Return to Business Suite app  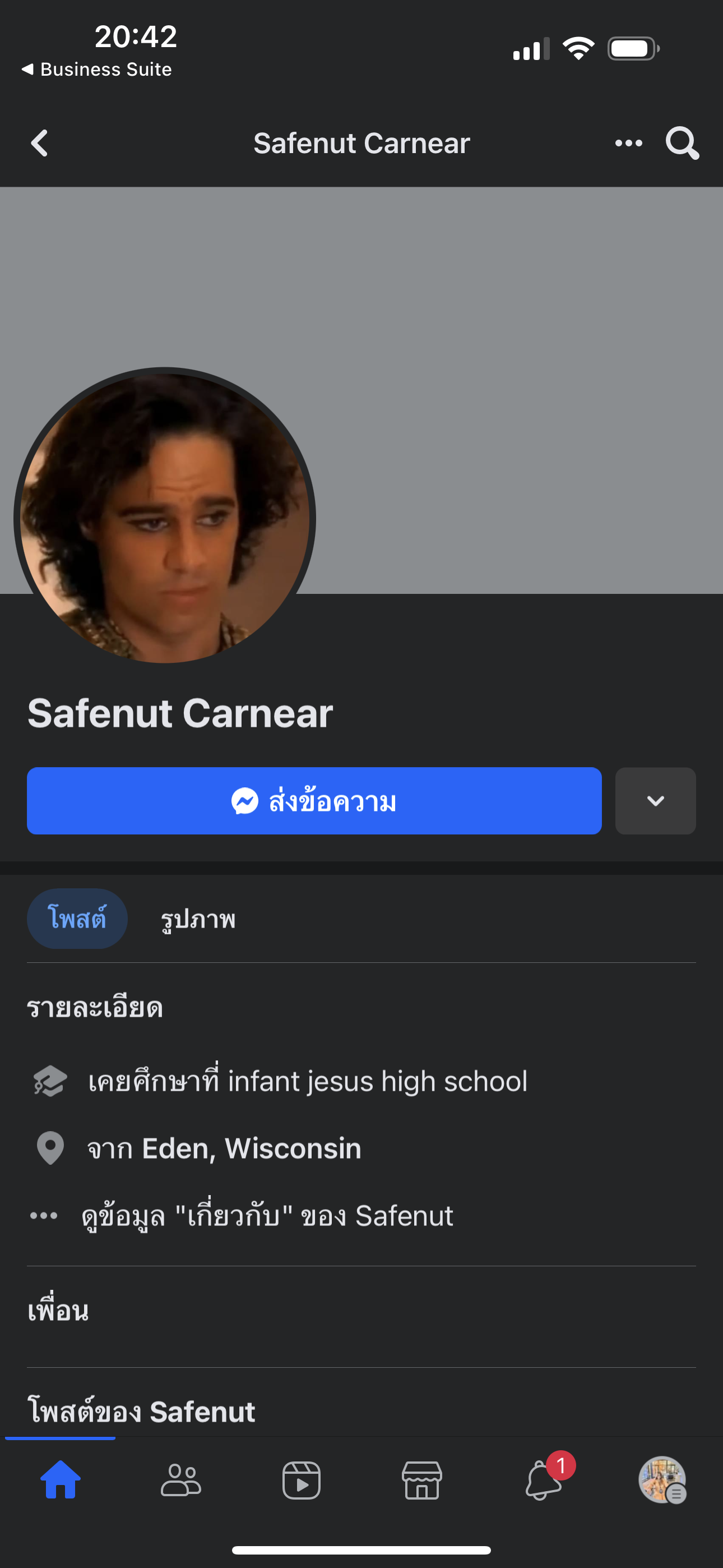[98, 70]
